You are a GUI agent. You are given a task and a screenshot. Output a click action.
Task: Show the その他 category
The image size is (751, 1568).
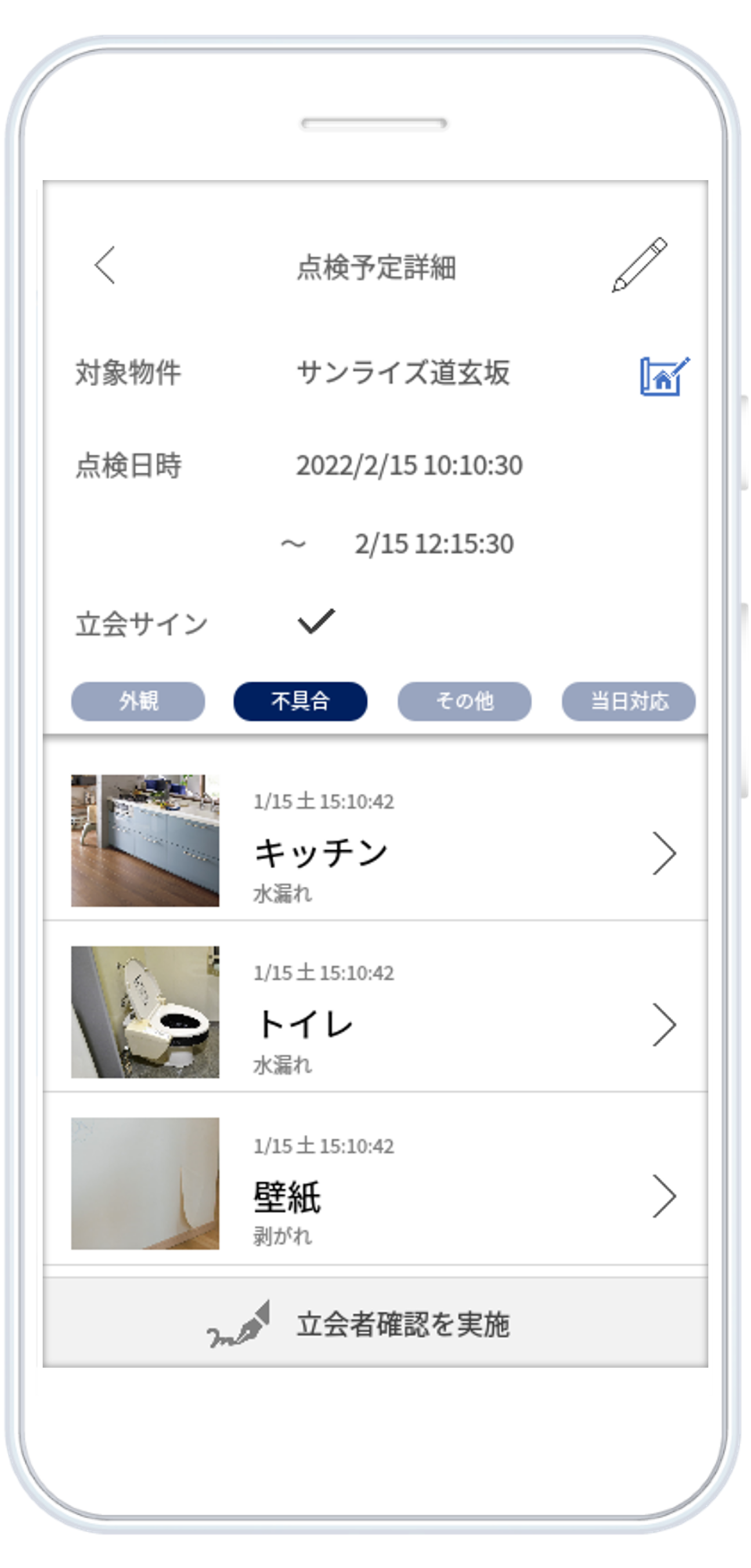pos(464,701)
